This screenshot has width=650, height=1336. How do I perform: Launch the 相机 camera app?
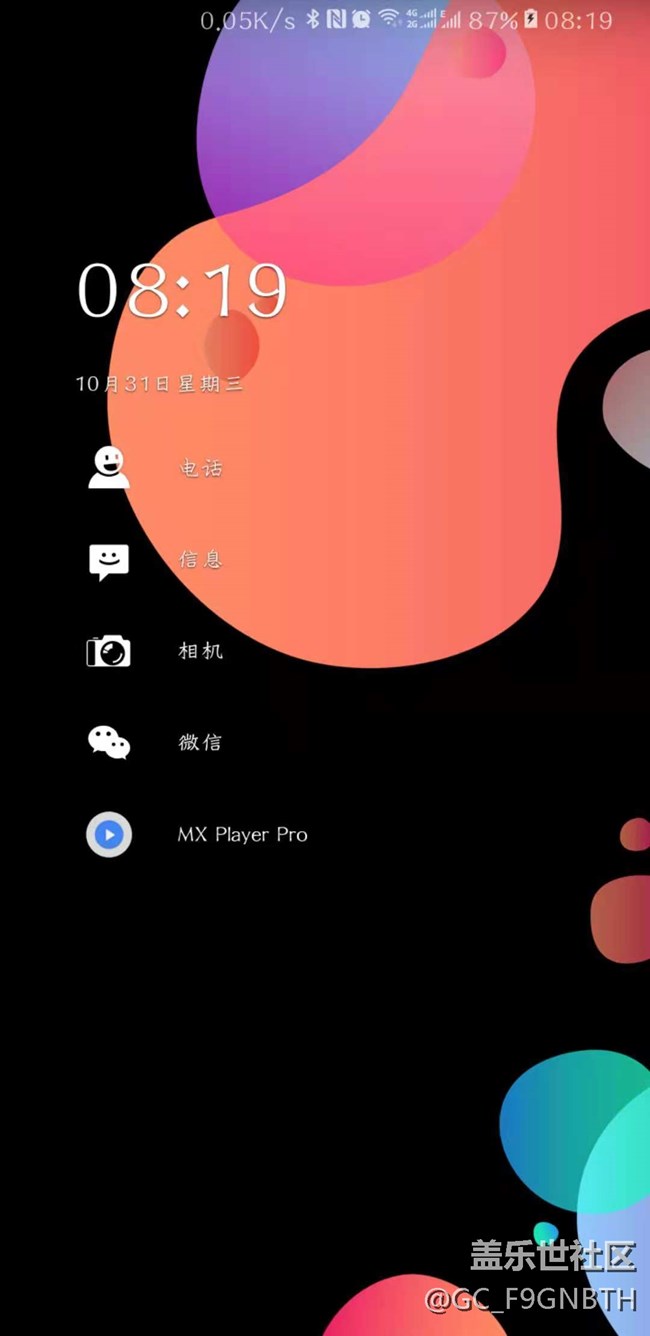coord(109,651)
